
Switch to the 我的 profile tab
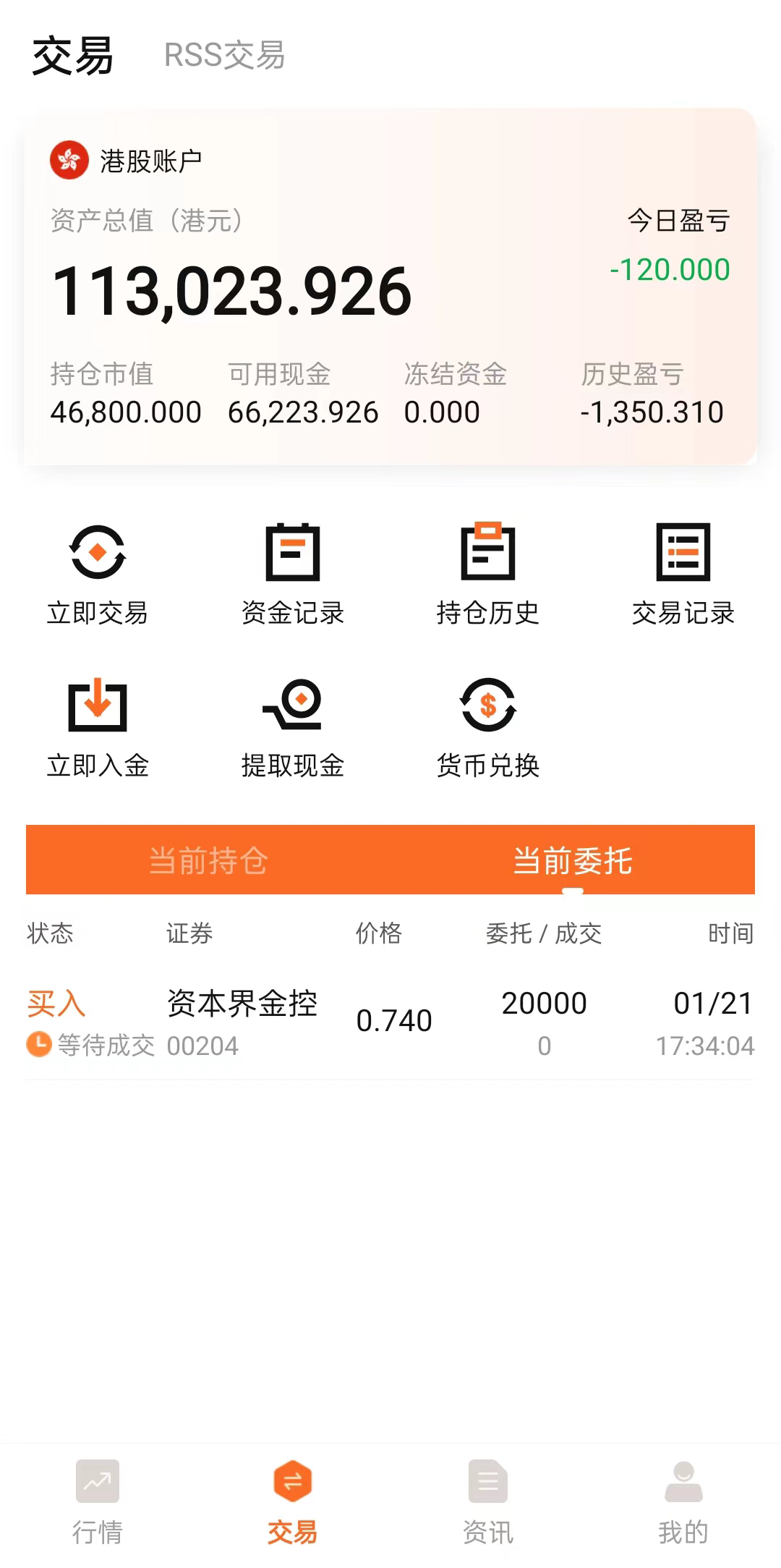tap(683, 1501)
